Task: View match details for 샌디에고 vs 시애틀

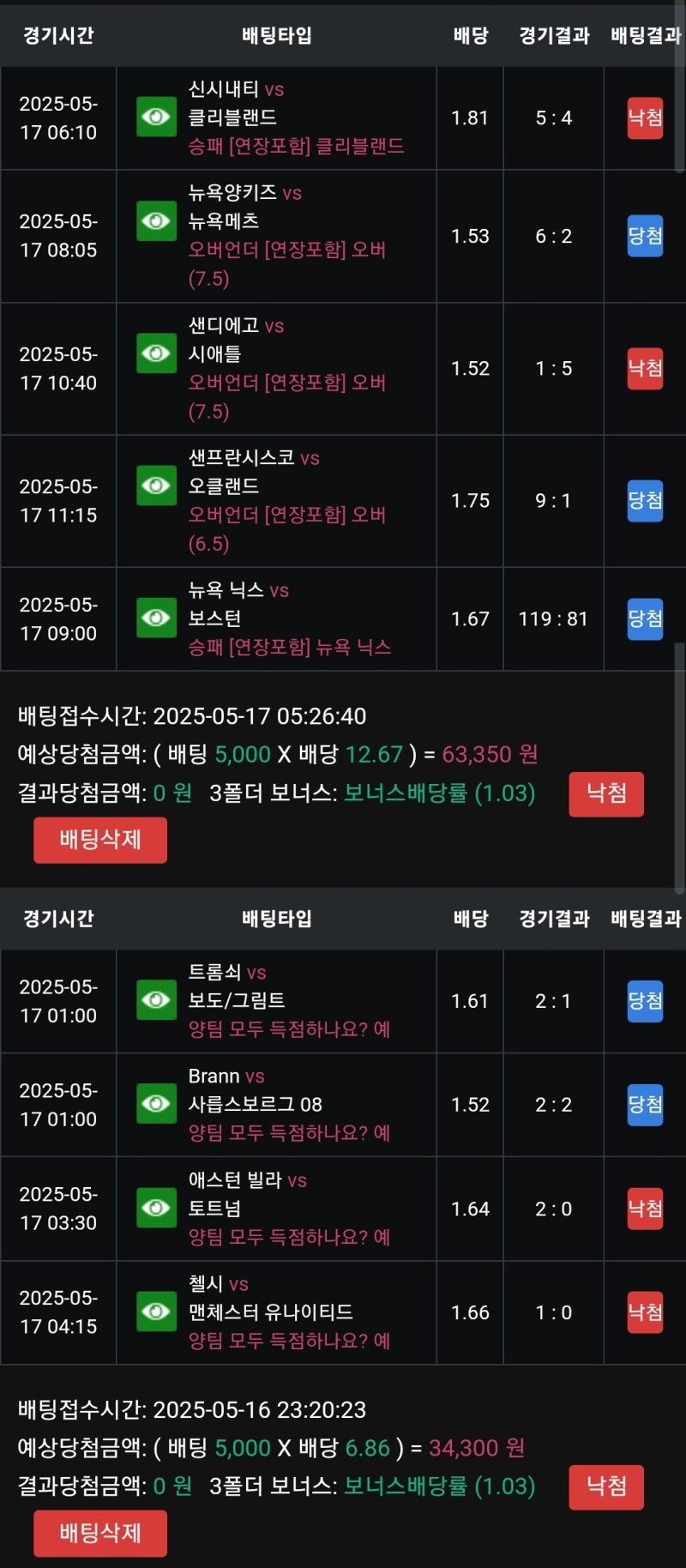Action: point(156,353)
